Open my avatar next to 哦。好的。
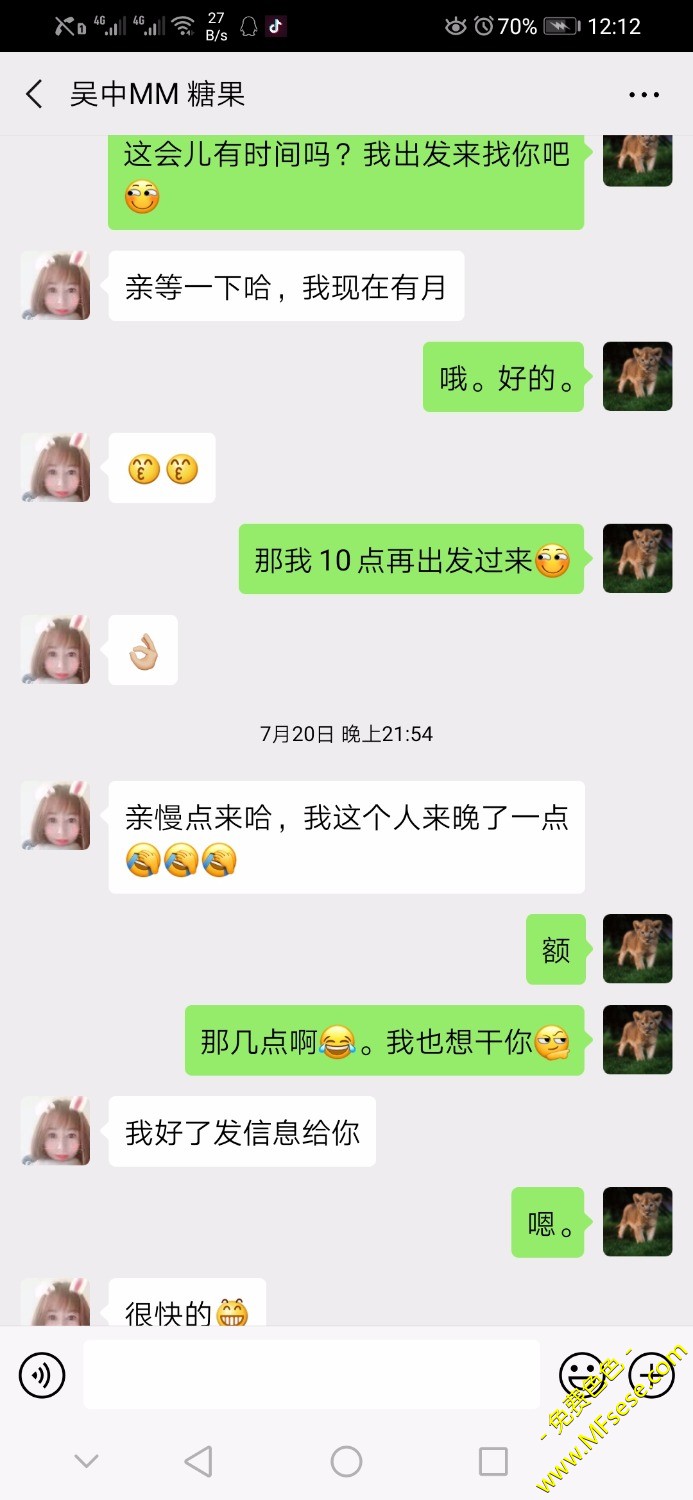 [x=637, y=376]
